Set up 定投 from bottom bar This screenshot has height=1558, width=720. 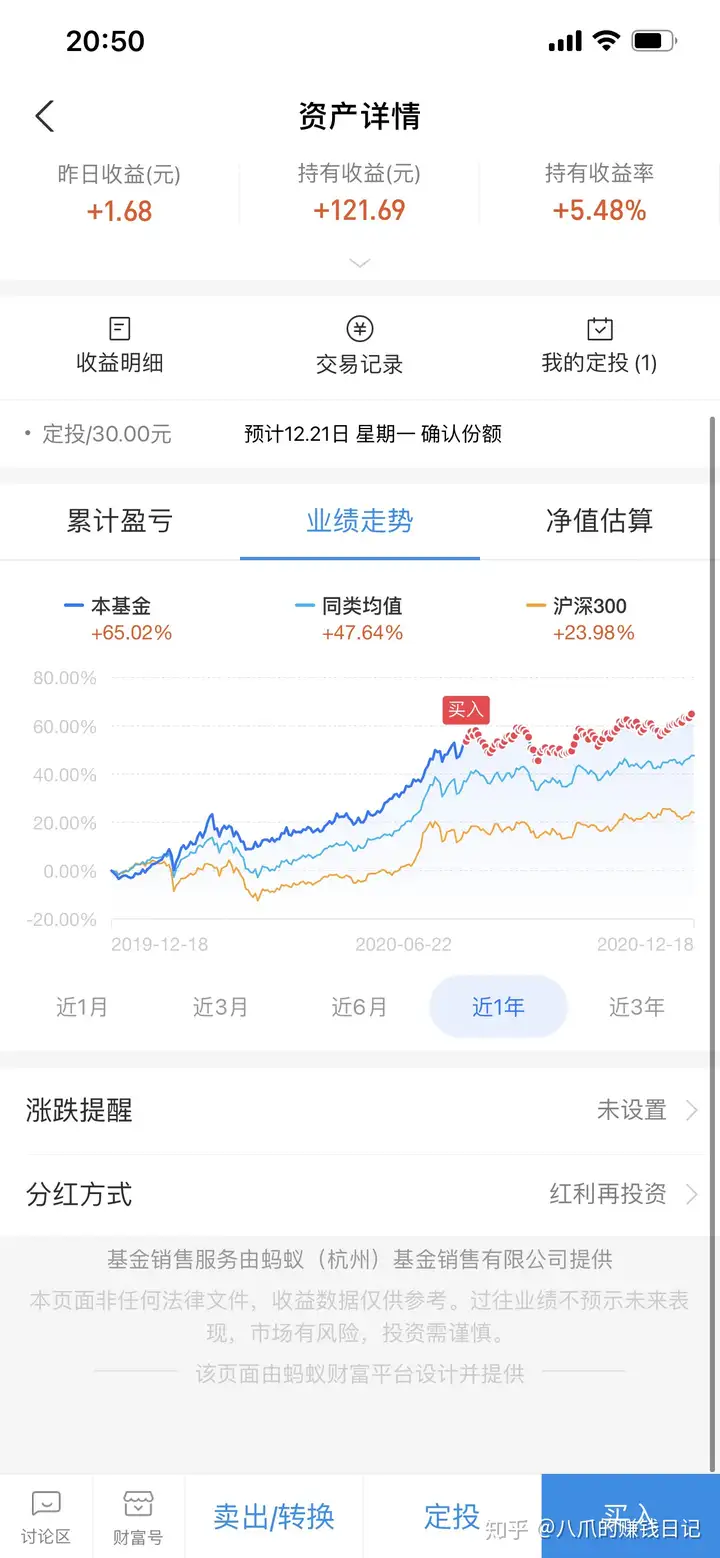coord(452,1517)
